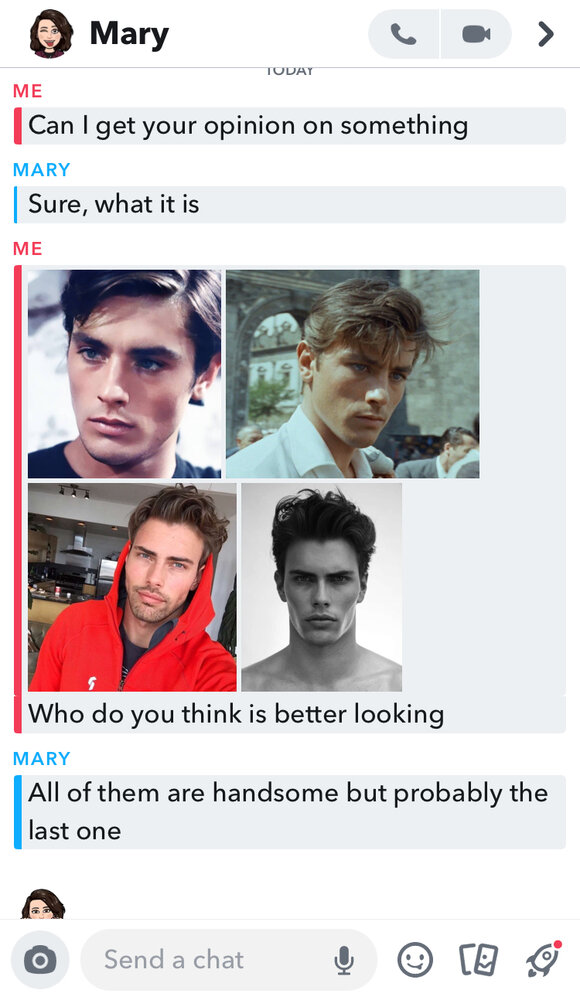Open the red hoodie selfie photo
The image size is (580, 1000).
[132, 587]
